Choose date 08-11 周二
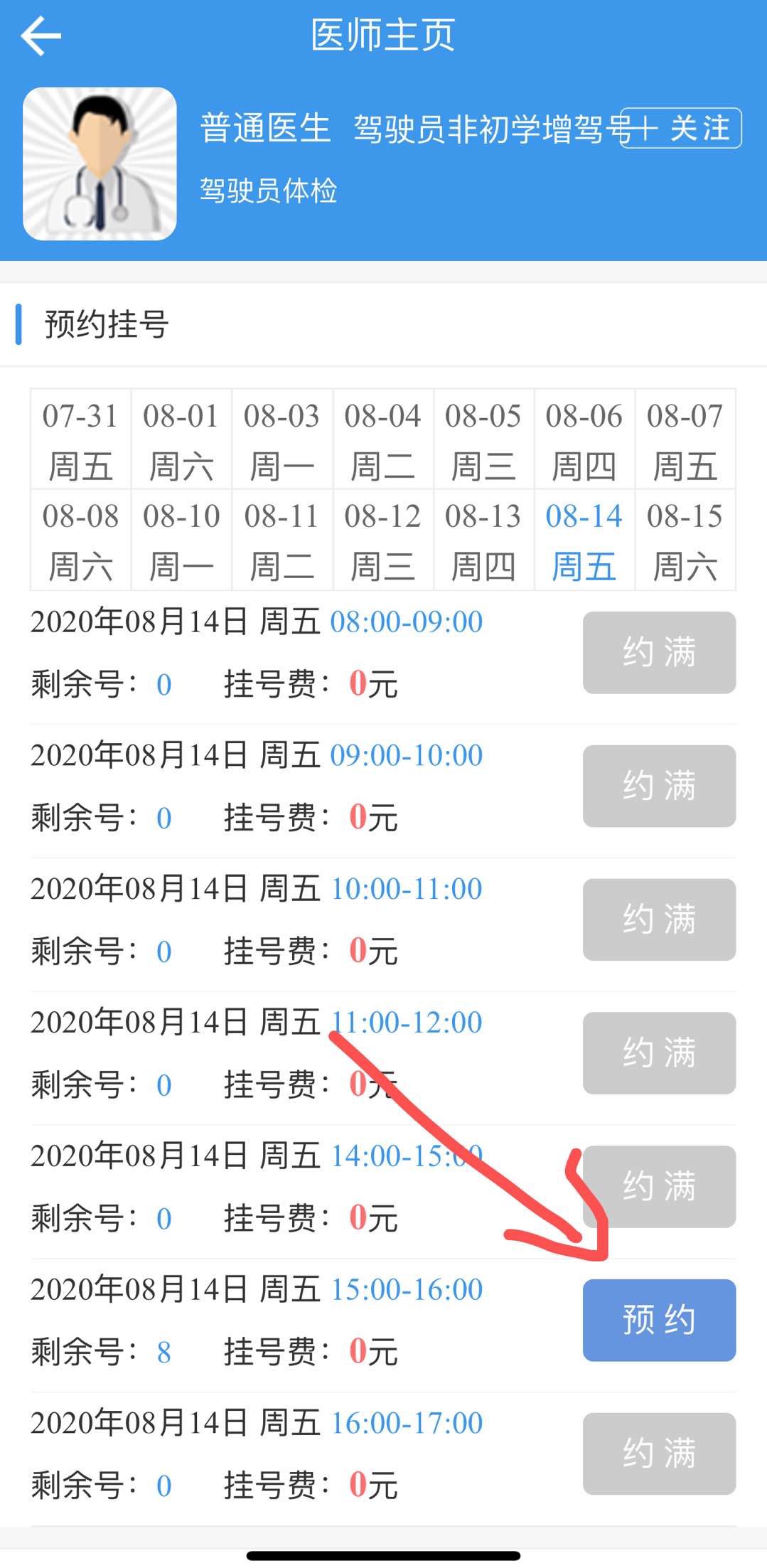Viewport: 767px width, 1568px height. point(282,540)
